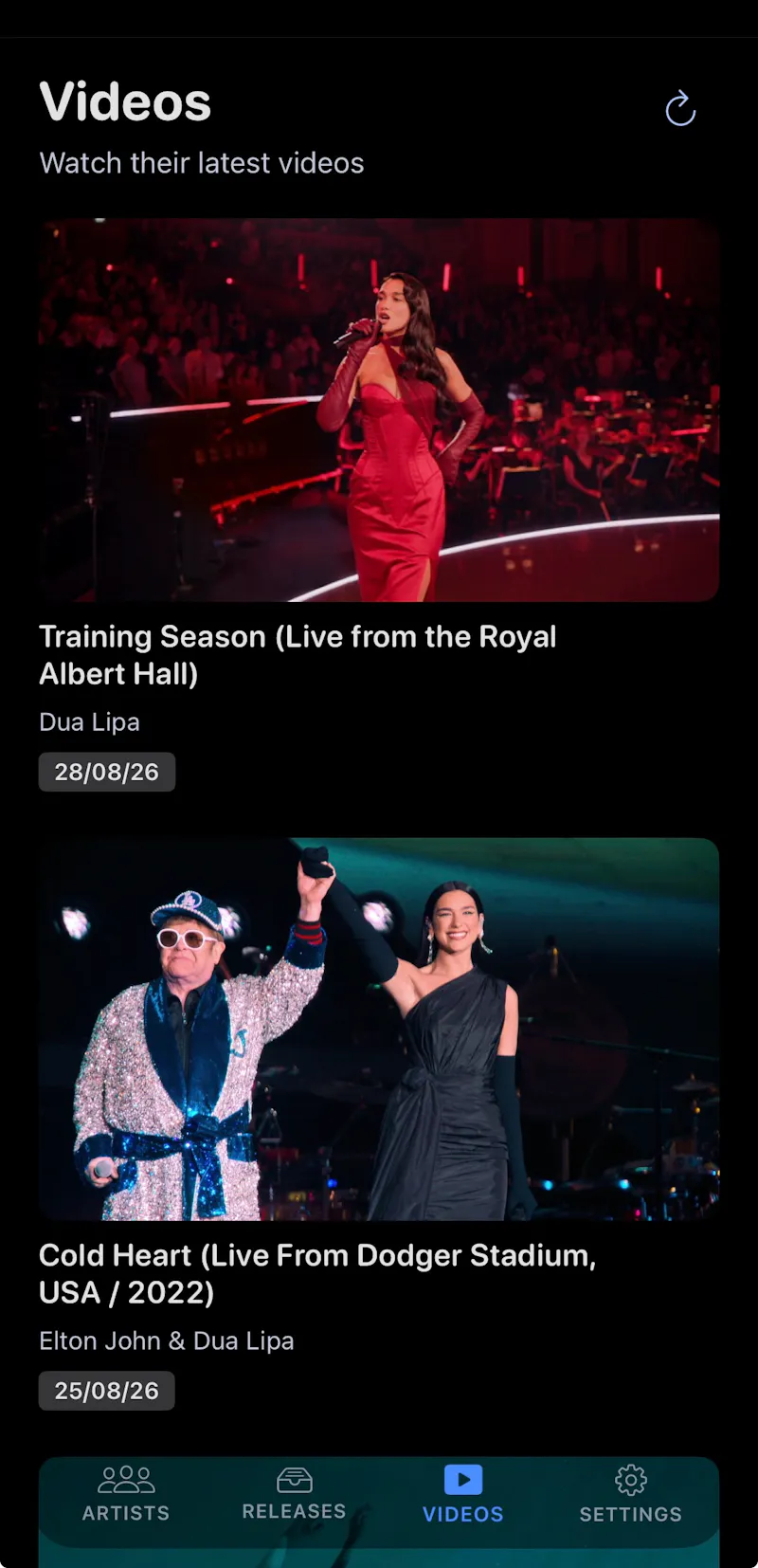Screen dimensions: 758x1568
Task: Open the Training Season live video
Action: (379, 410)
